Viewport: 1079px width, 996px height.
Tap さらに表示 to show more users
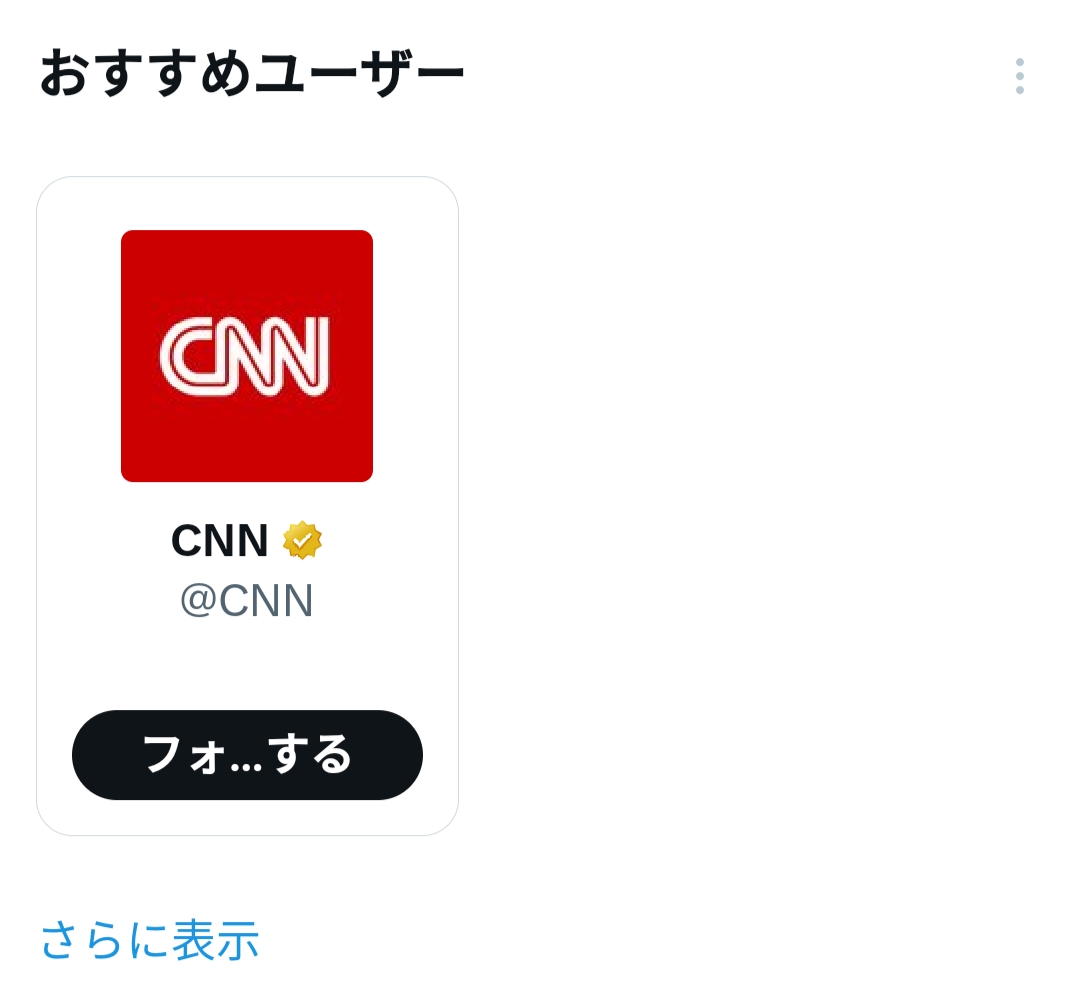click(x=149, y=940)
